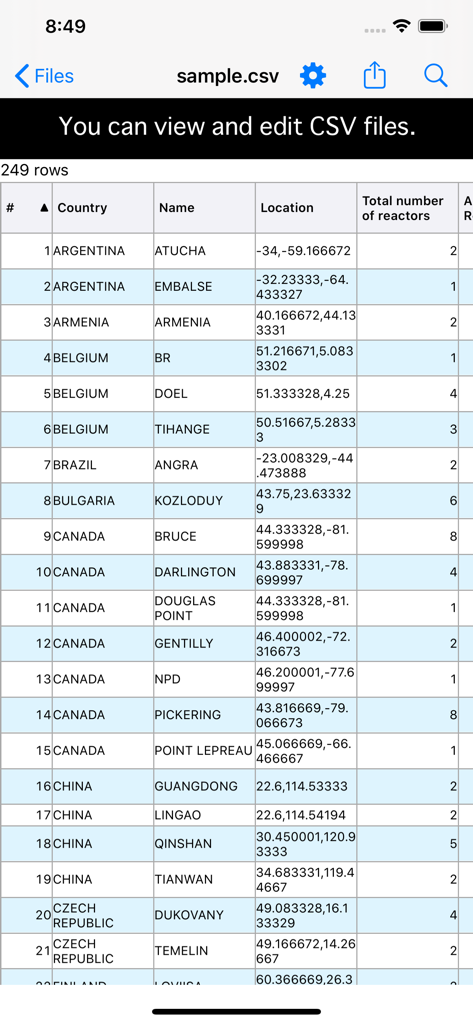Screen dimensions: 473x1024
Task: Sort by the Name column header
Action: [x=204, y=208]
